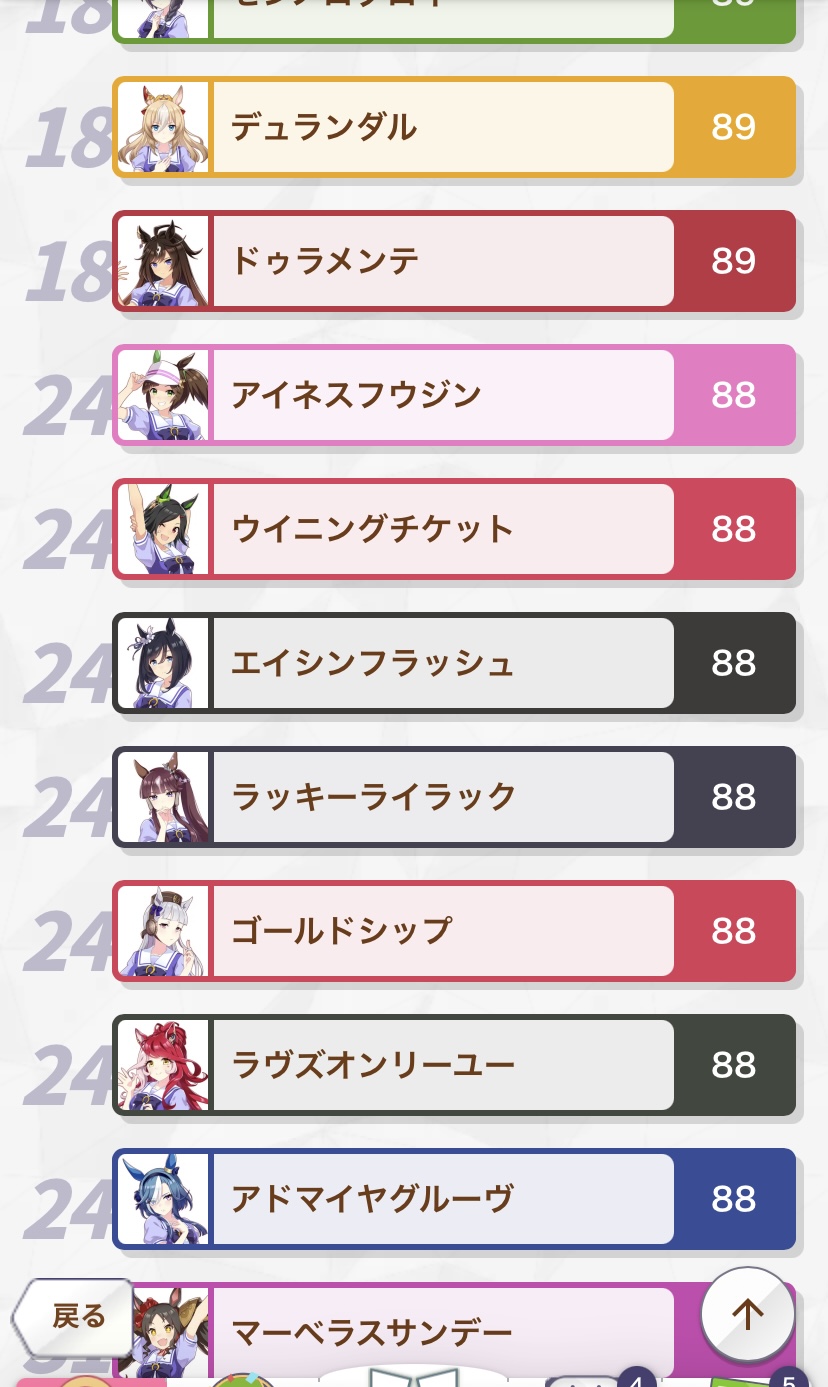Open the デュランダル ranking row
This screenshot has width=828, height=1387.
tap(454, 127)
